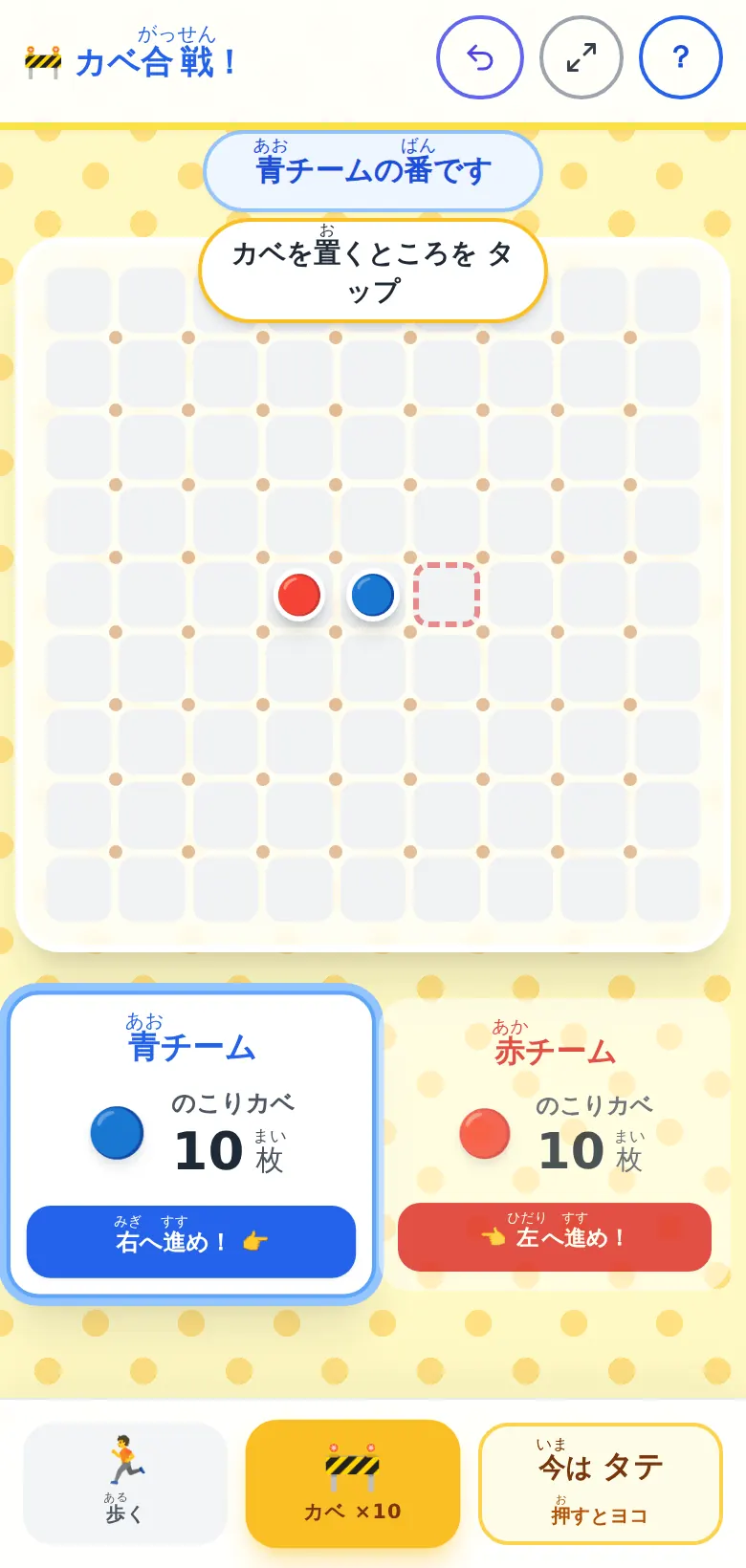Switch to the 歩く walk mode
The image size is (746, 1568).
125,1483
